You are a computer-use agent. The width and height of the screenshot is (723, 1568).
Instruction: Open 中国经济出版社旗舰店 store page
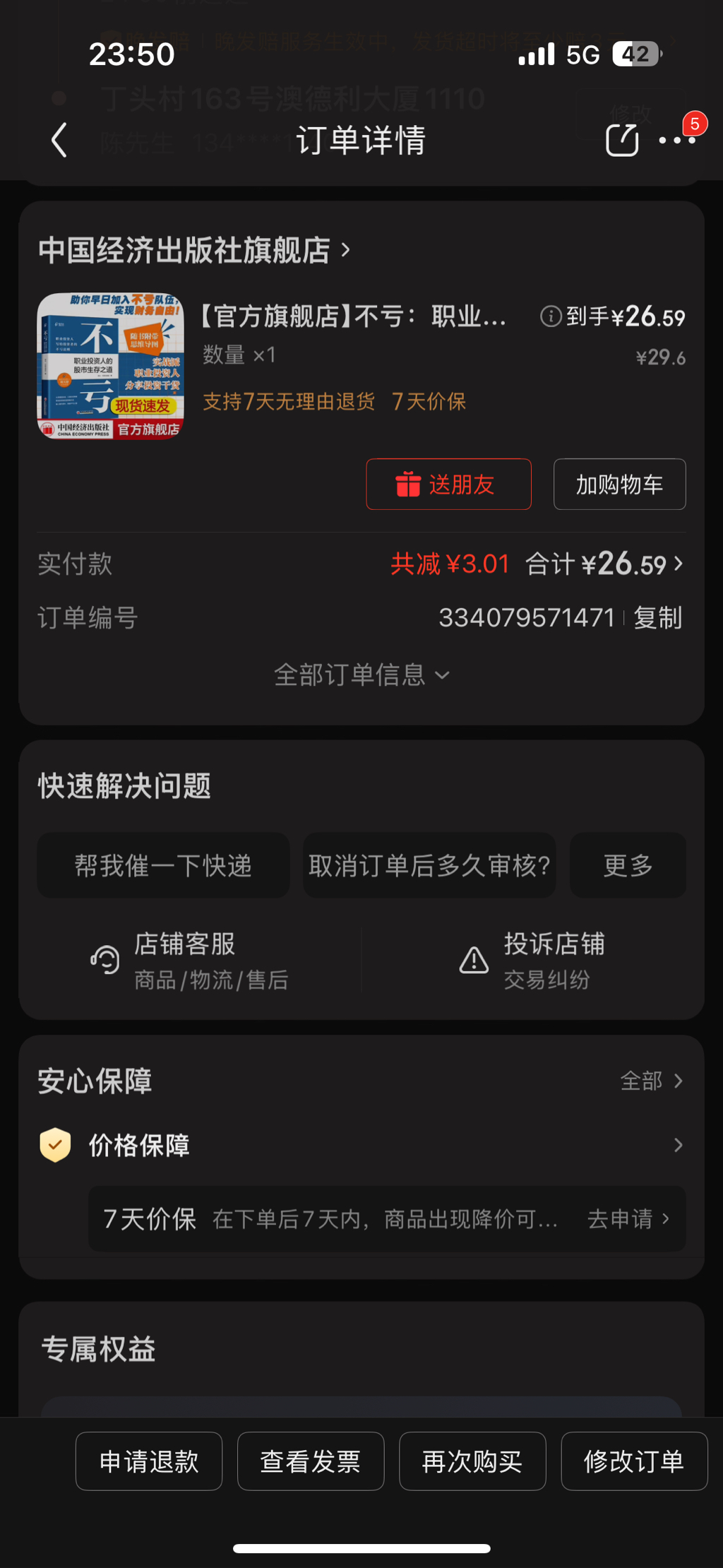pos(194,250)
